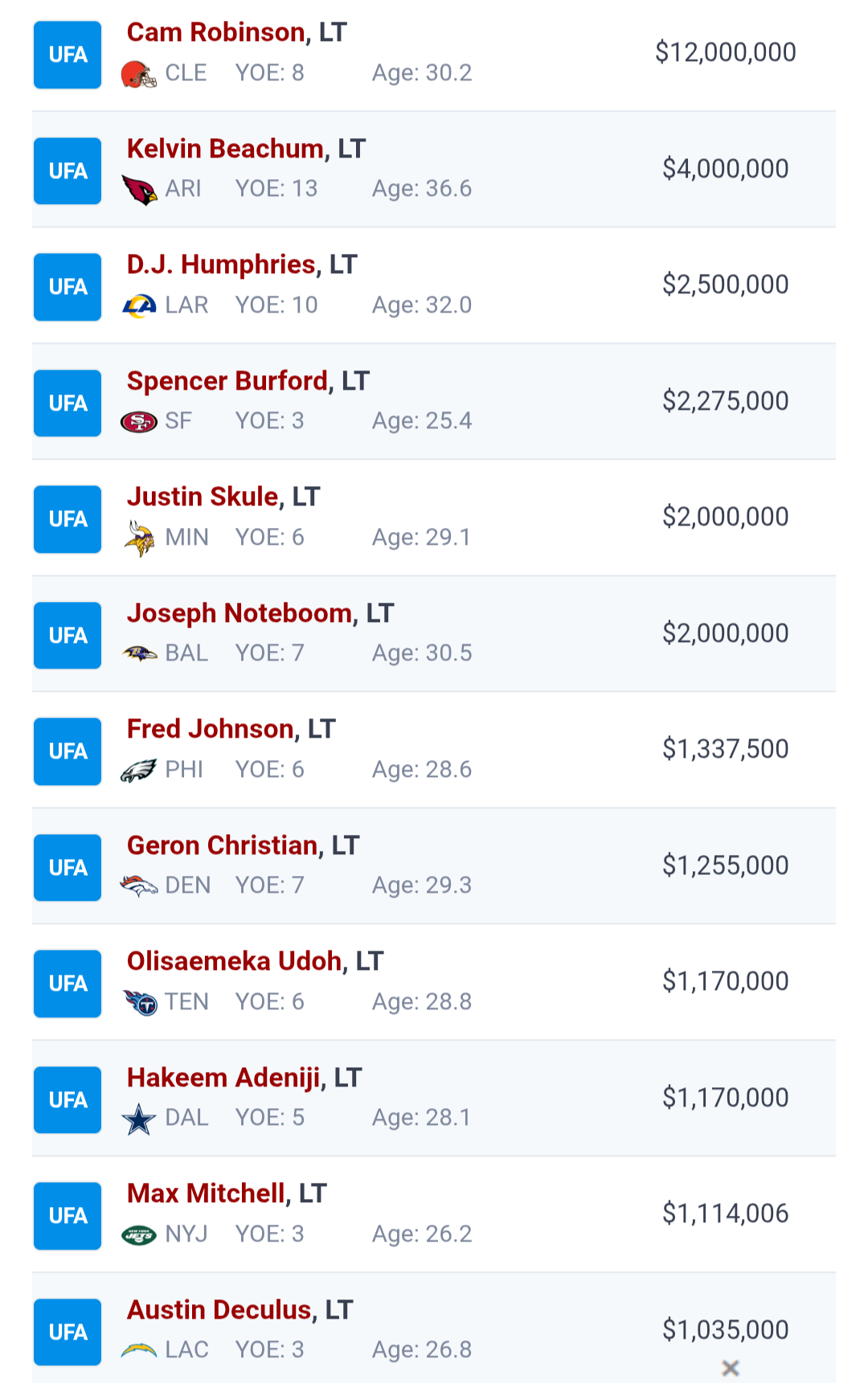The image size is (868, 1383).
Task: View Max Mitchell's player page
Action: (x=206, y=1193)
